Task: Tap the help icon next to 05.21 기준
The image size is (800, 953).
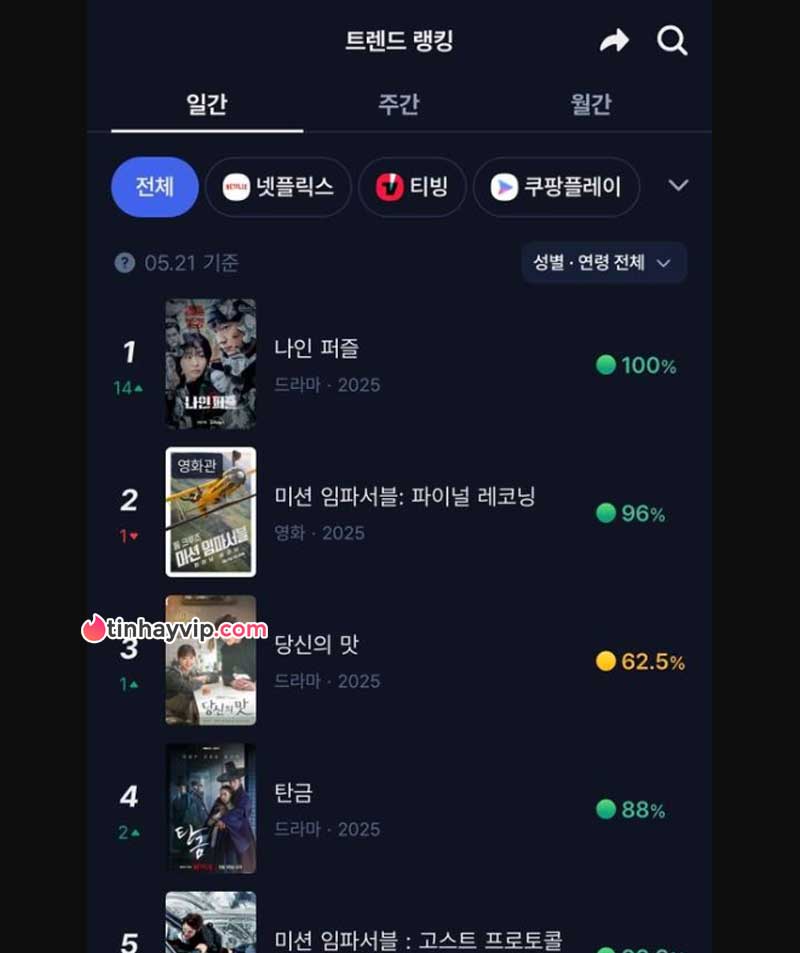Action: click(x=124, y=263)
